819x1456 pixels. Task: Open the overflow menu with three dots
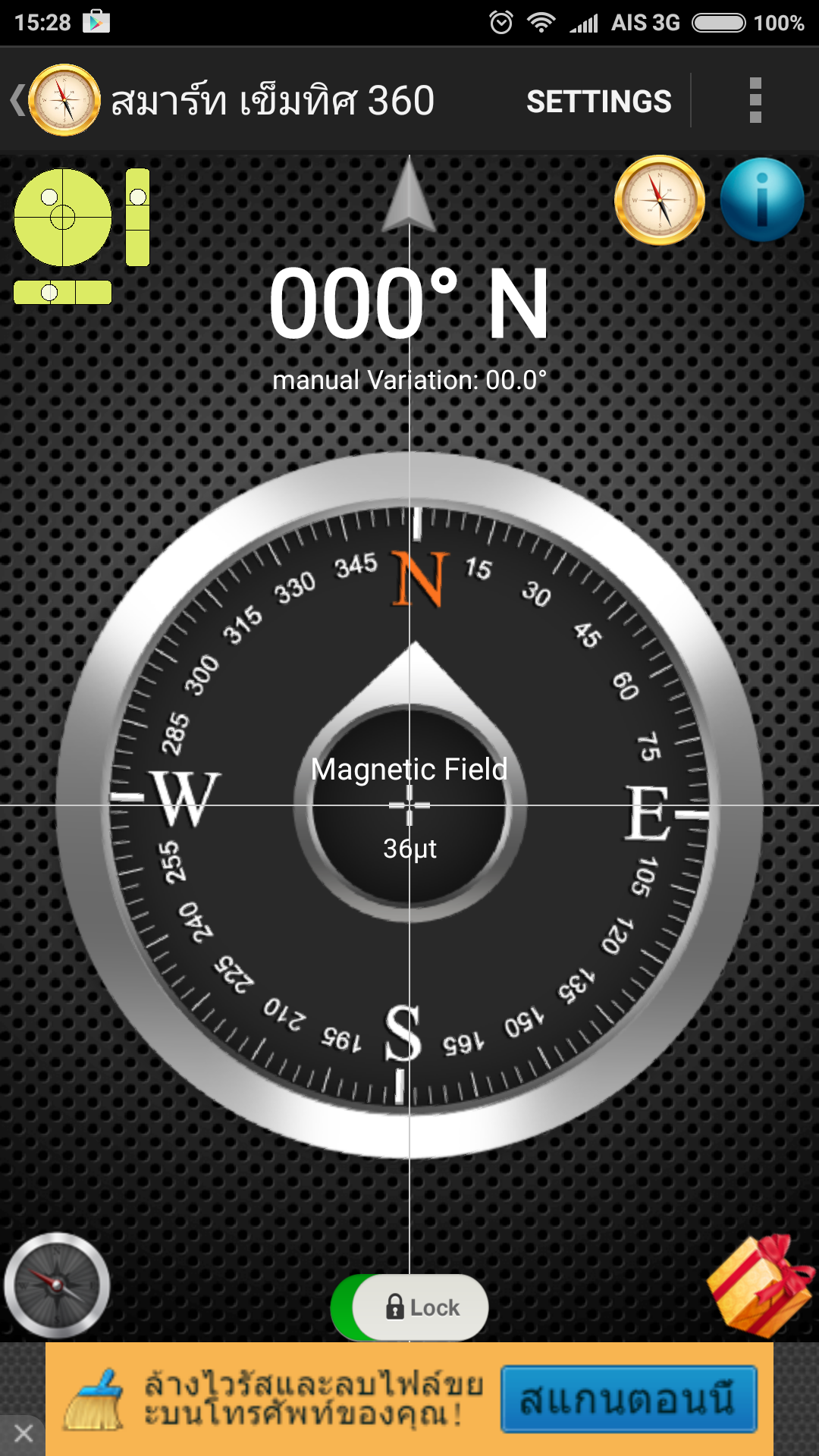point(755,99)
